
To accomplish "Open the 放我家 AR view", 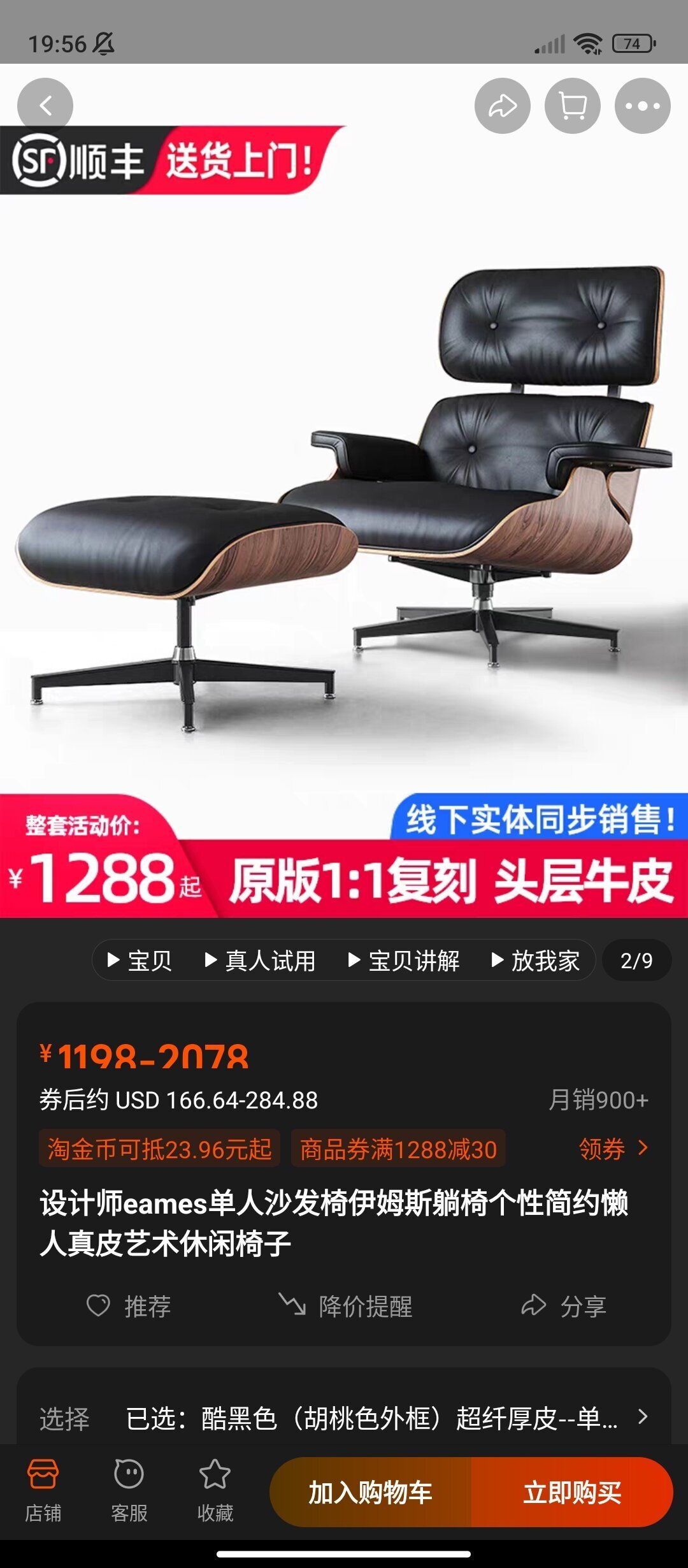I will pos(536,961).
